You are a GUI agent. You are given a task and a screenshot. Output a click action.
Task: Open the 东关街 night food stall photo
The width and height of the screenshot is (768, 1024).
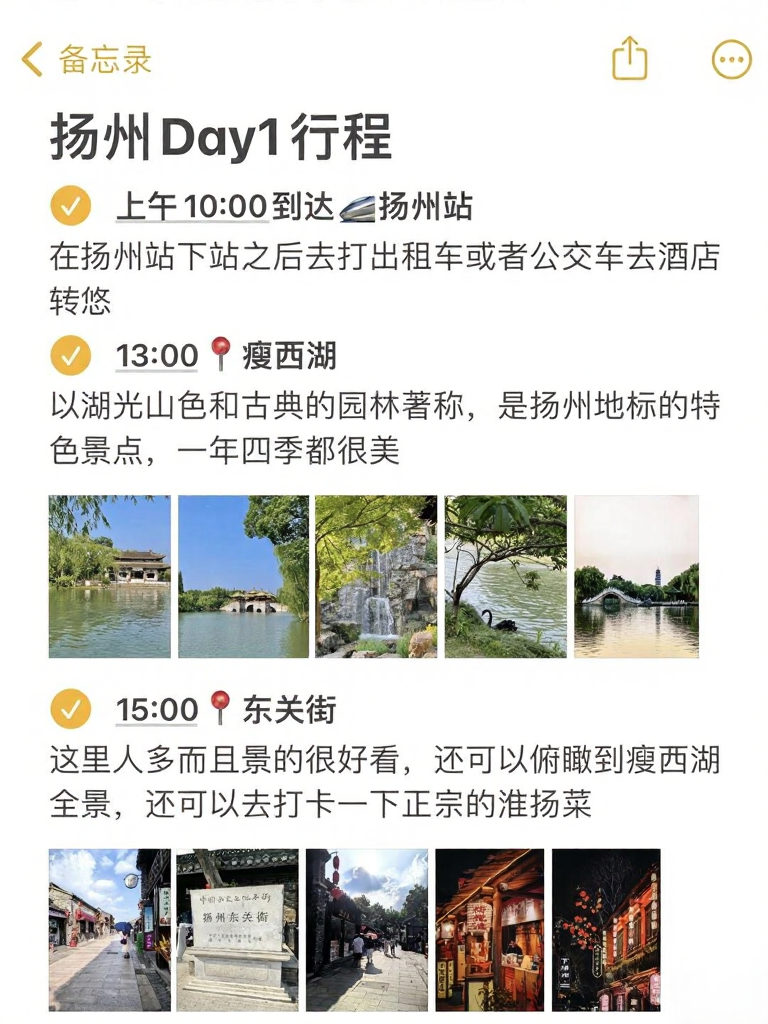click(490, 930)
